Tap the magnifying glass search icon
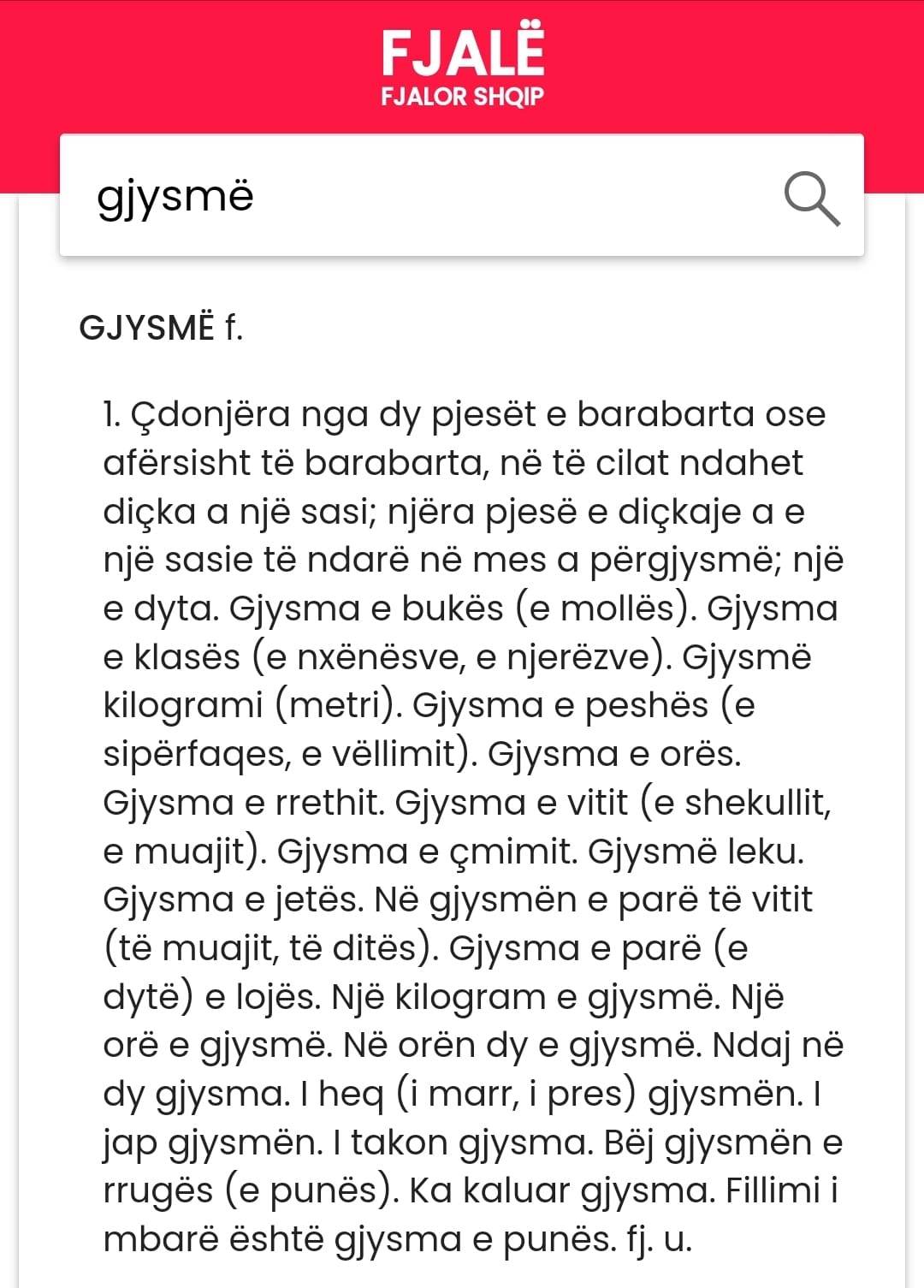This screenshot has height=1288, width=924. (x=812, y=199)
